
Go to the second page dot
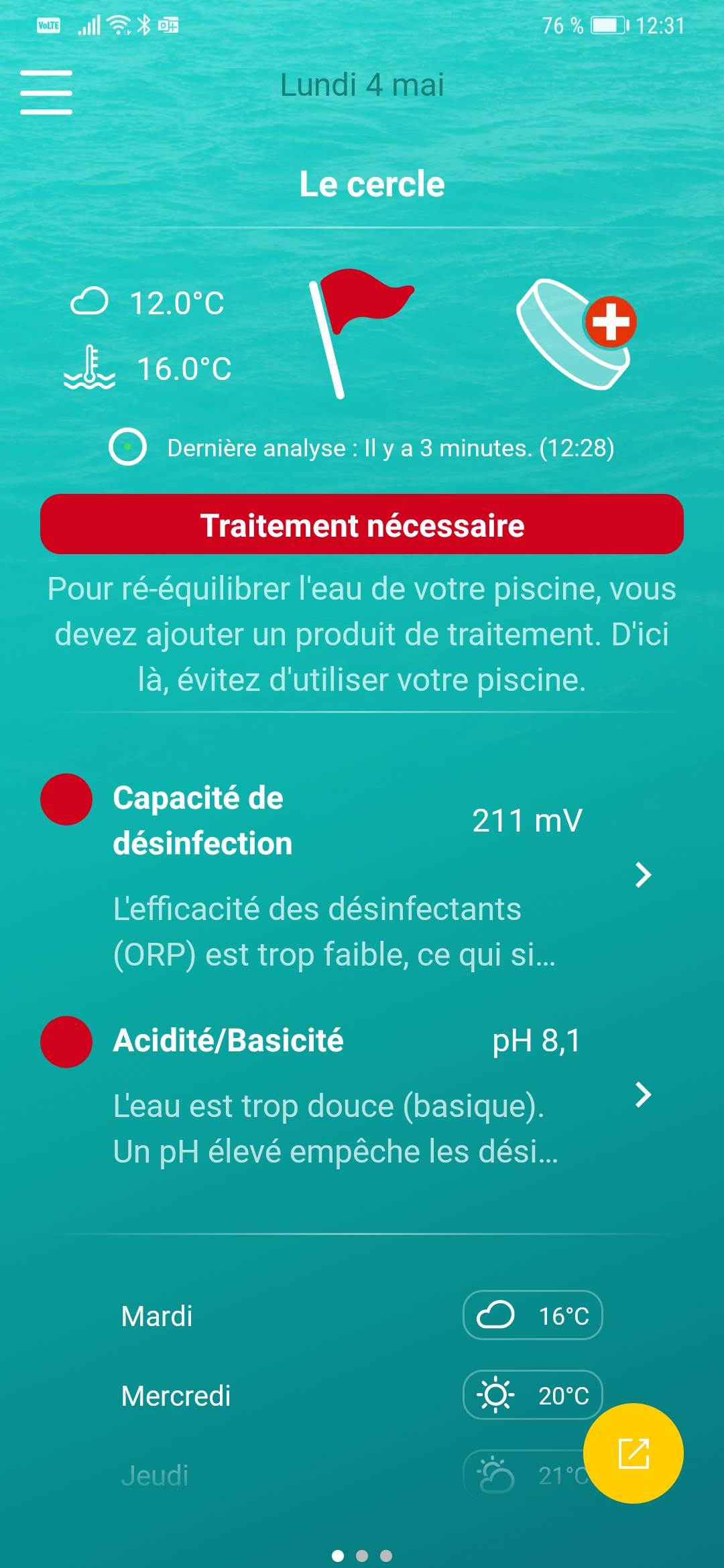pyautogui.click(x=362, y=1556)
